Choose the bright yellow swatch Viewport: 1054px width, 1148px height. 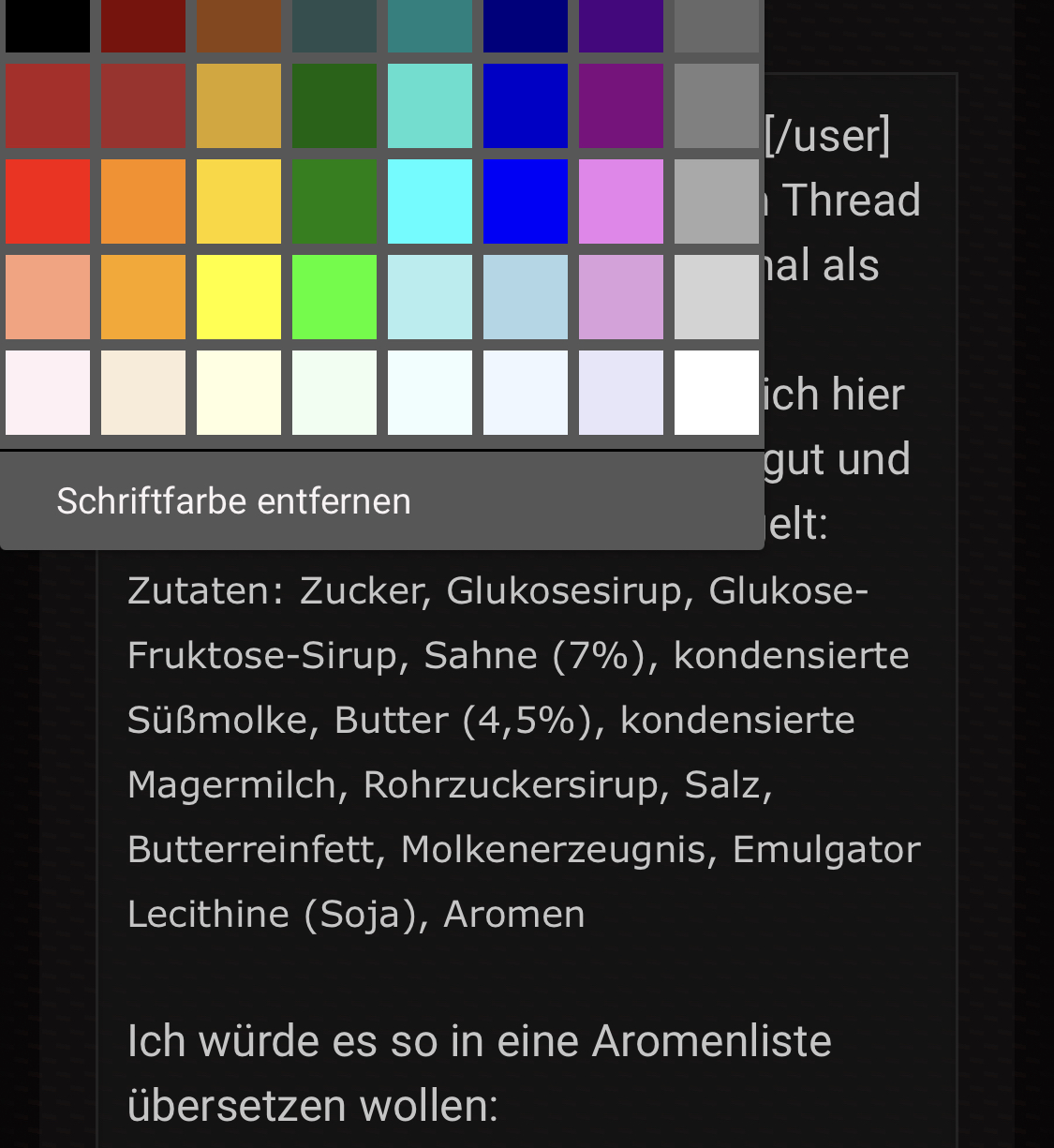(239, 297)
